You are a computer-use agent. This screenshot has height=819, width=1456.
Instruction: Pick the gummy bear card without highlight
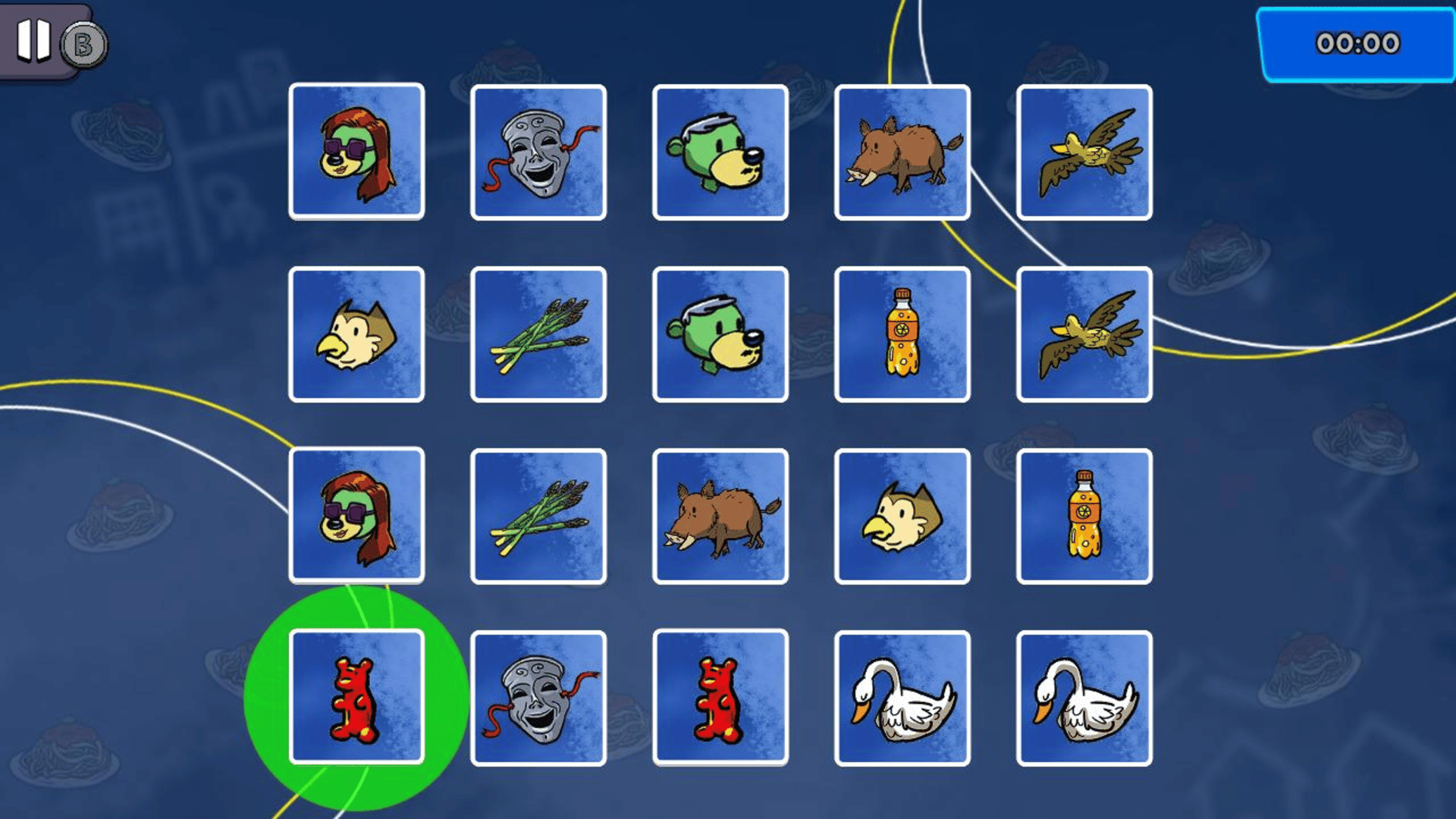720,697
